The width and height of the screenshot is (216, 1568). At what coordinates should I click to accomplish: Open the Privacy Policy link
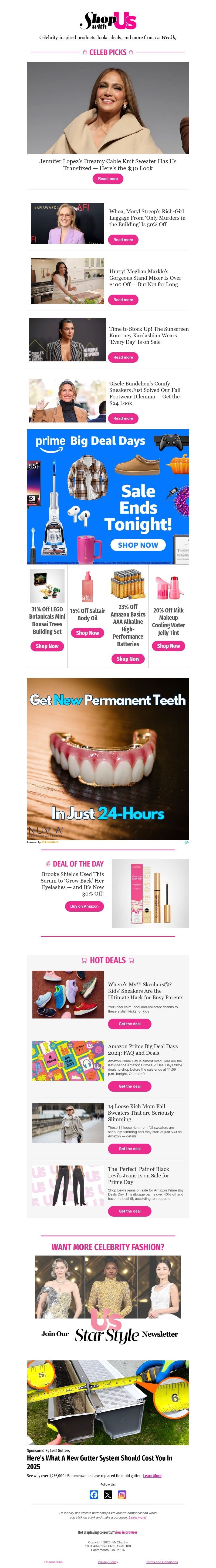click(x=108, y=1562)
